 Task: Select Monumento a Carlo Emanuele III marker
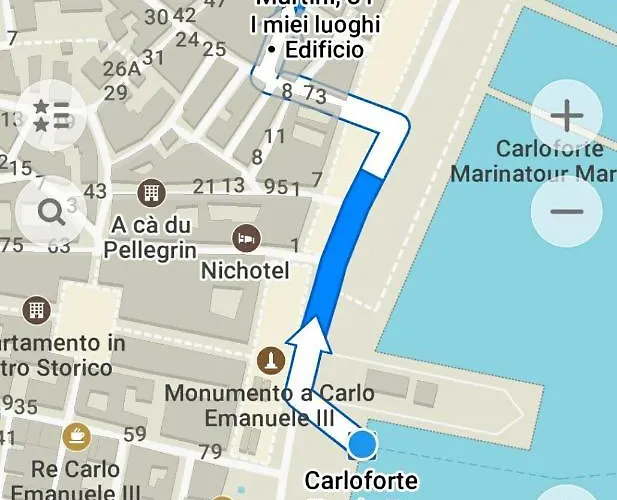[270, 359]
